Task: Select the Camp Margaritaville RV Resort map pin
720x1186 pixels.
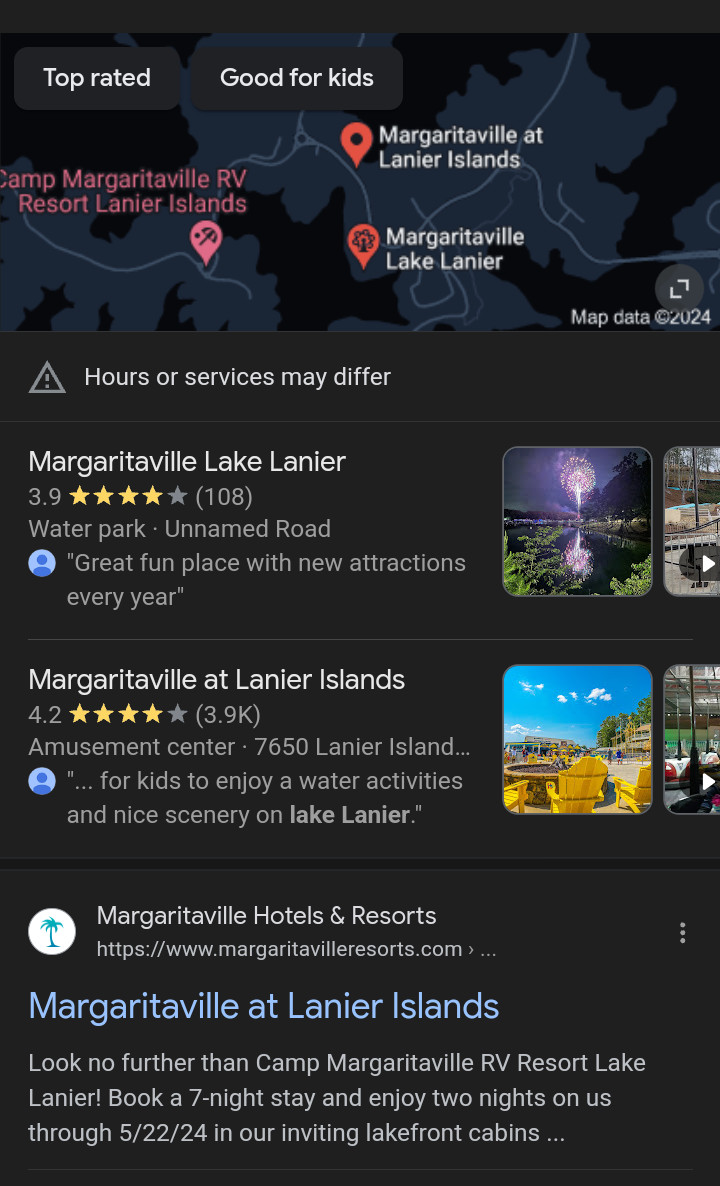Action: (x=206, y=241)
